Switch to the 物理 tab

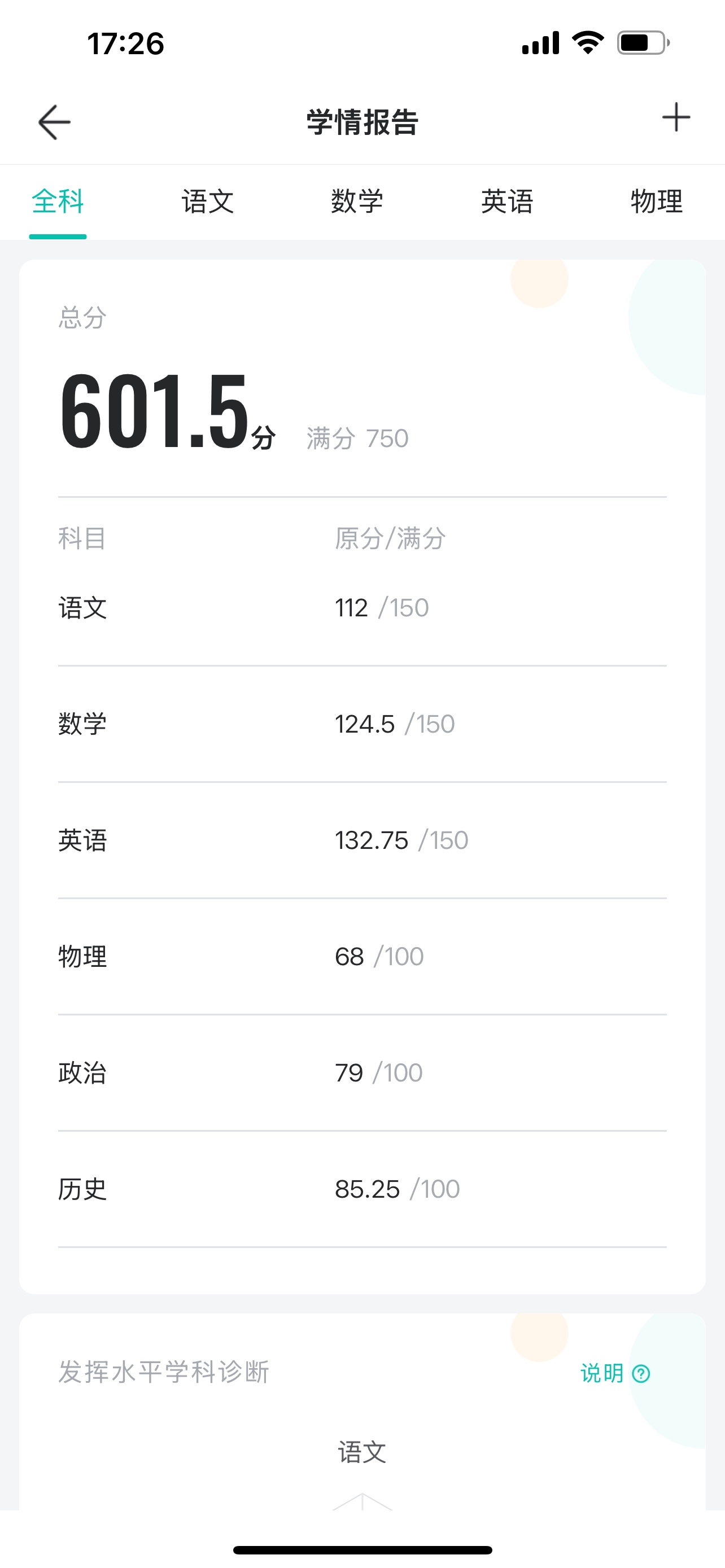click(657, 202)
